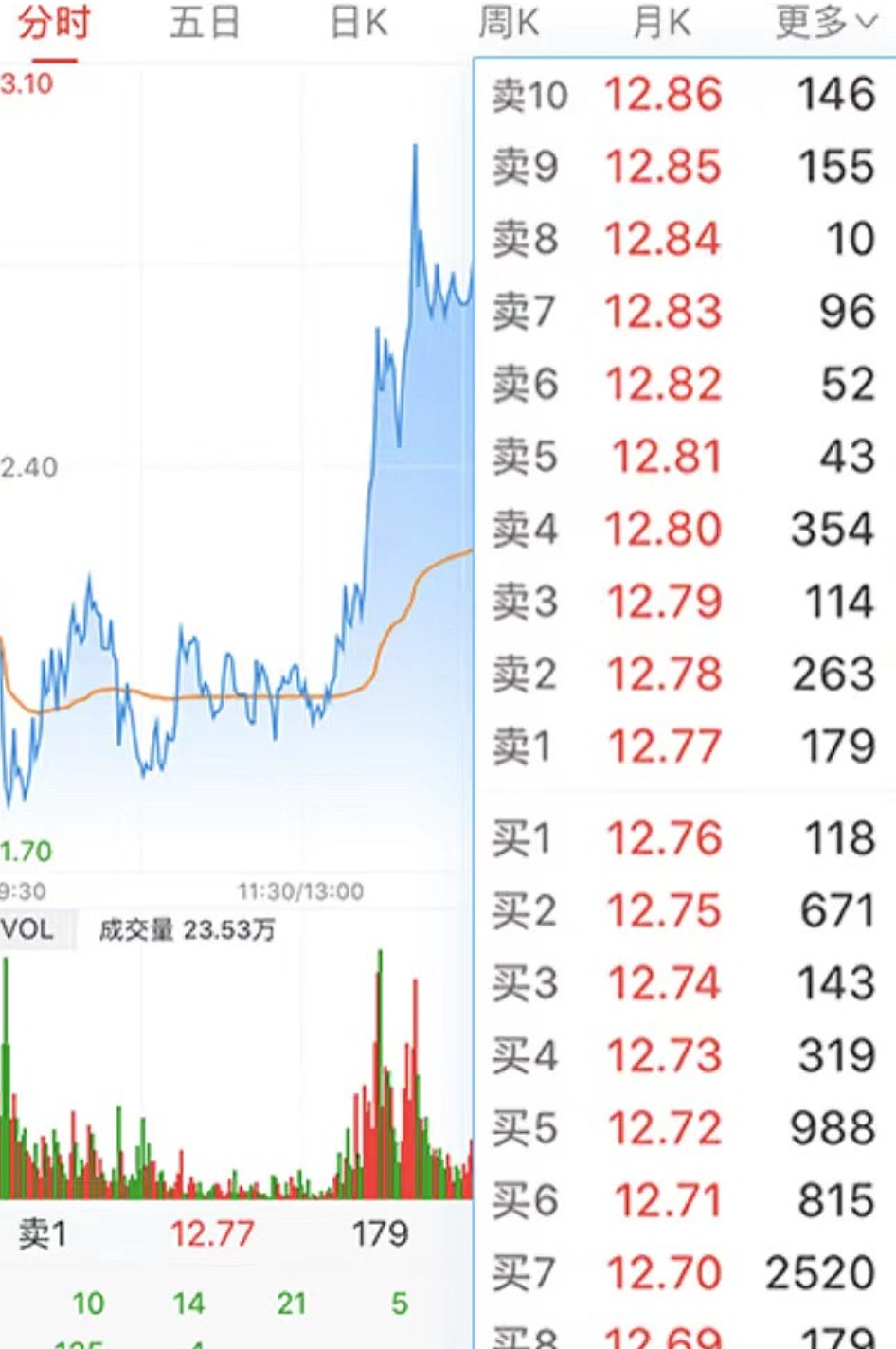Tap the 买5 price 12.72 row

682,1128
